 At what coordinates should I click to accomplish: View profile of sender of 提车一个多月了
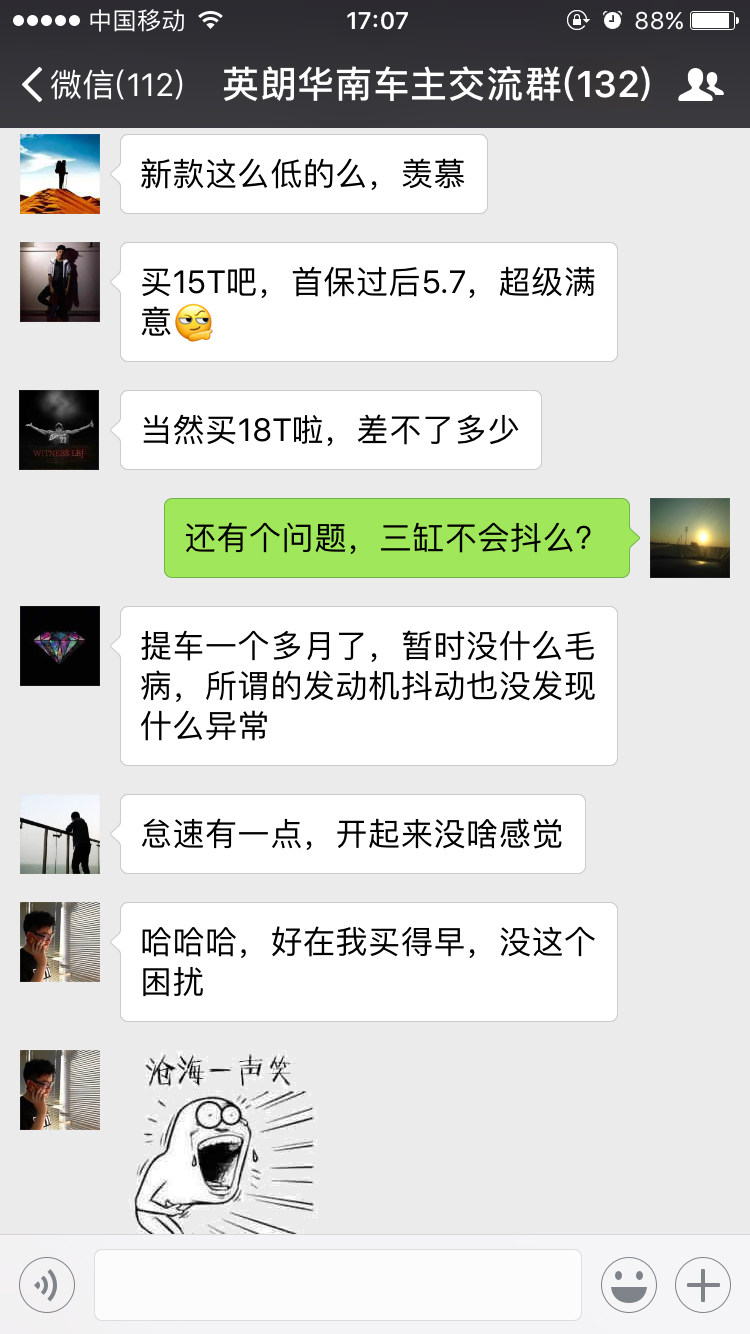[60, 646]
